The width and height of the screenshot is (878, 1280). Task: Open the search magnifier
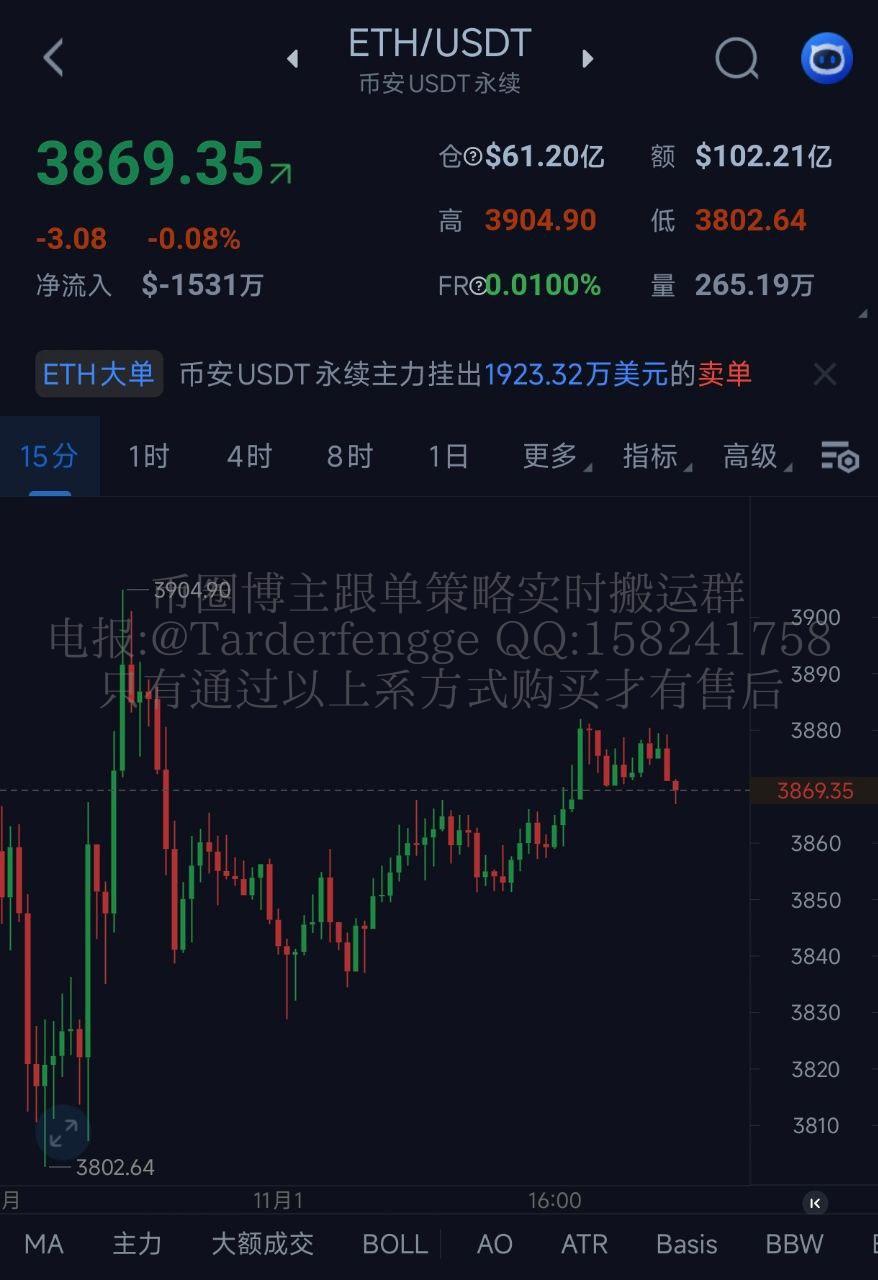[x=737, y=59]
